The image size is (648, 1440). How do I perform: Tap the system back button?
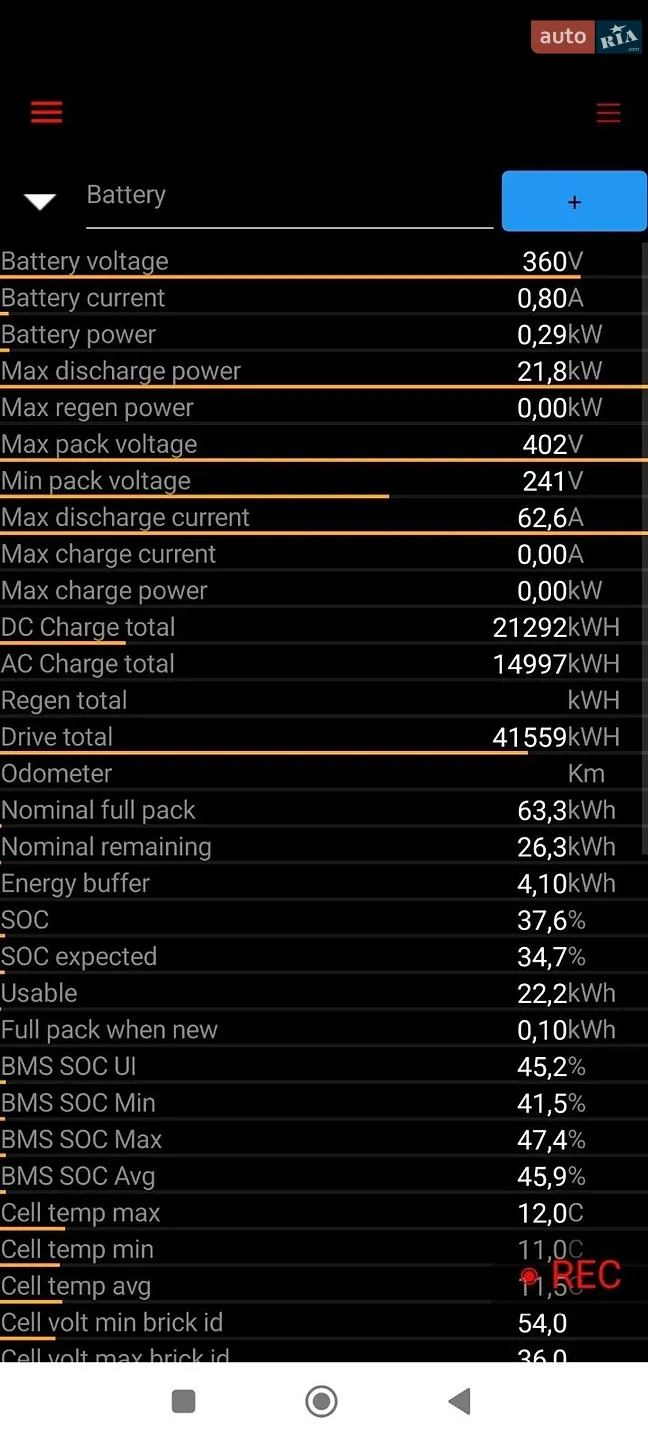pos(460,1401)
